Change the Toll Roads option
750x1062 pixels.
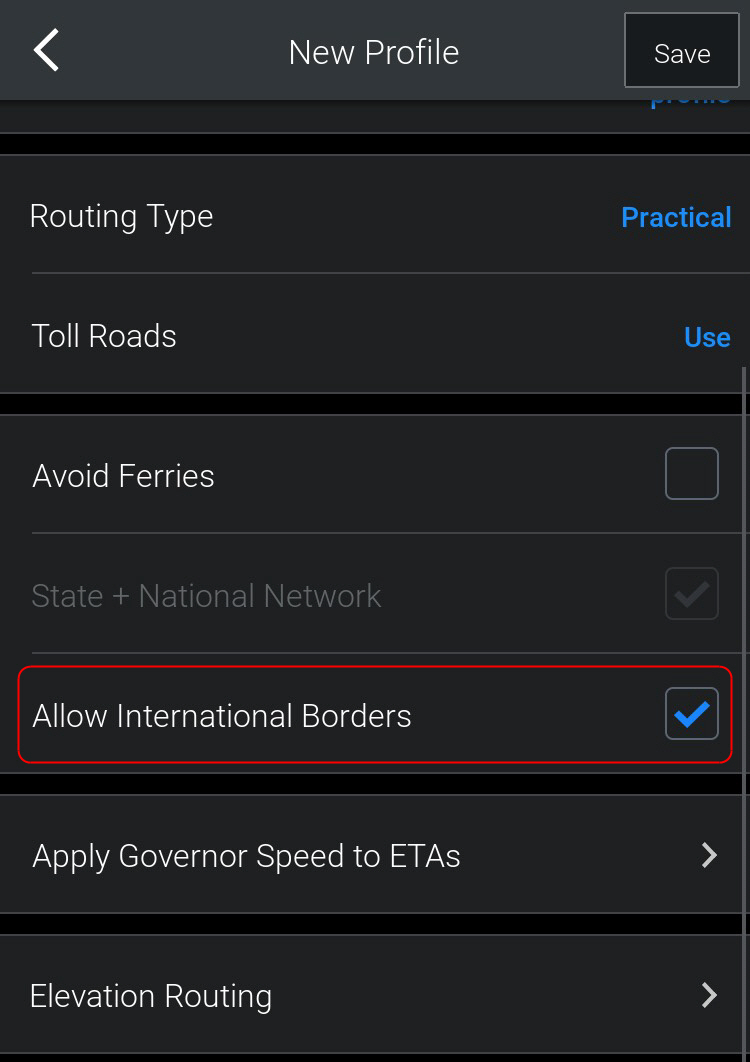706,337
